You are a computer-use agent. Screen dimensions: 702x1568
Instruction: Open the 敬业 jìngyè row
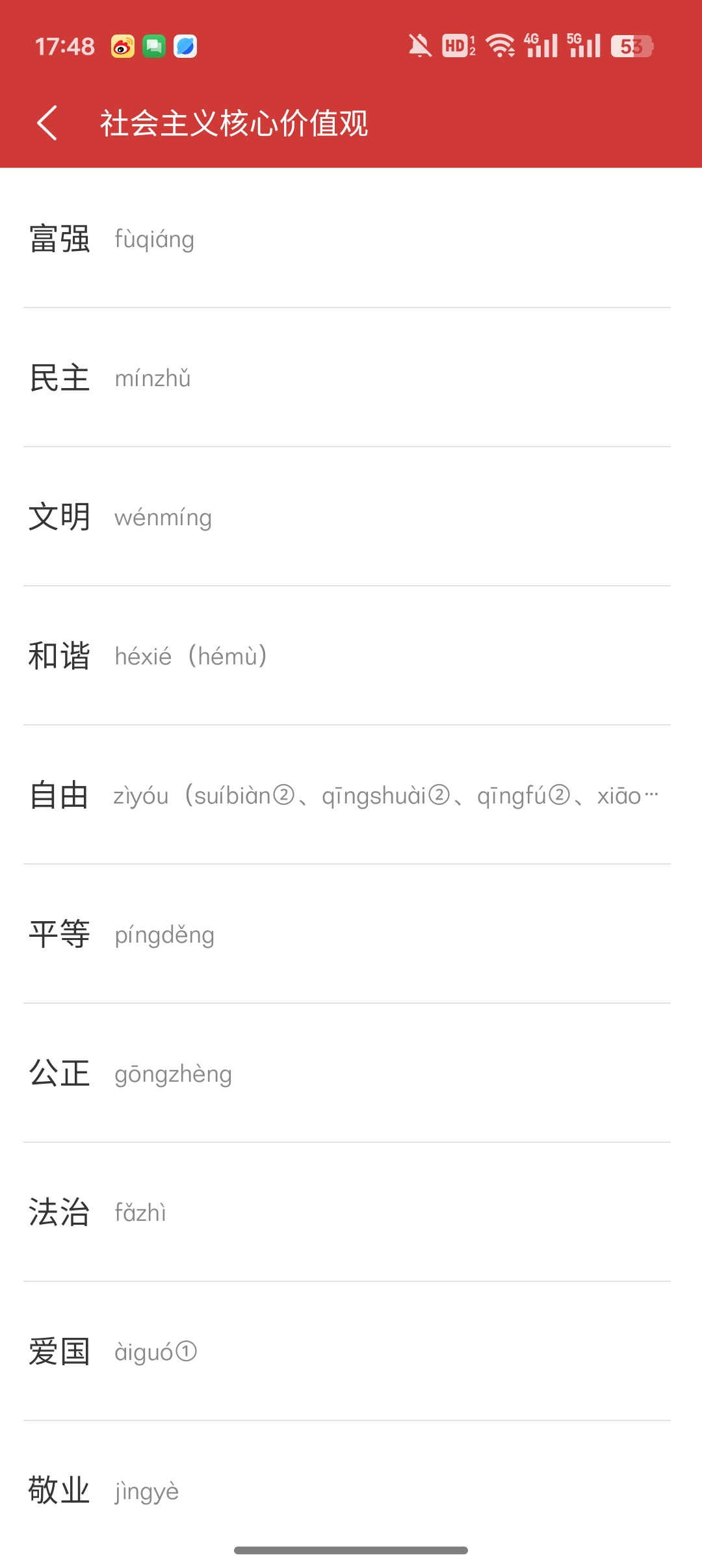click(351, 1491)
